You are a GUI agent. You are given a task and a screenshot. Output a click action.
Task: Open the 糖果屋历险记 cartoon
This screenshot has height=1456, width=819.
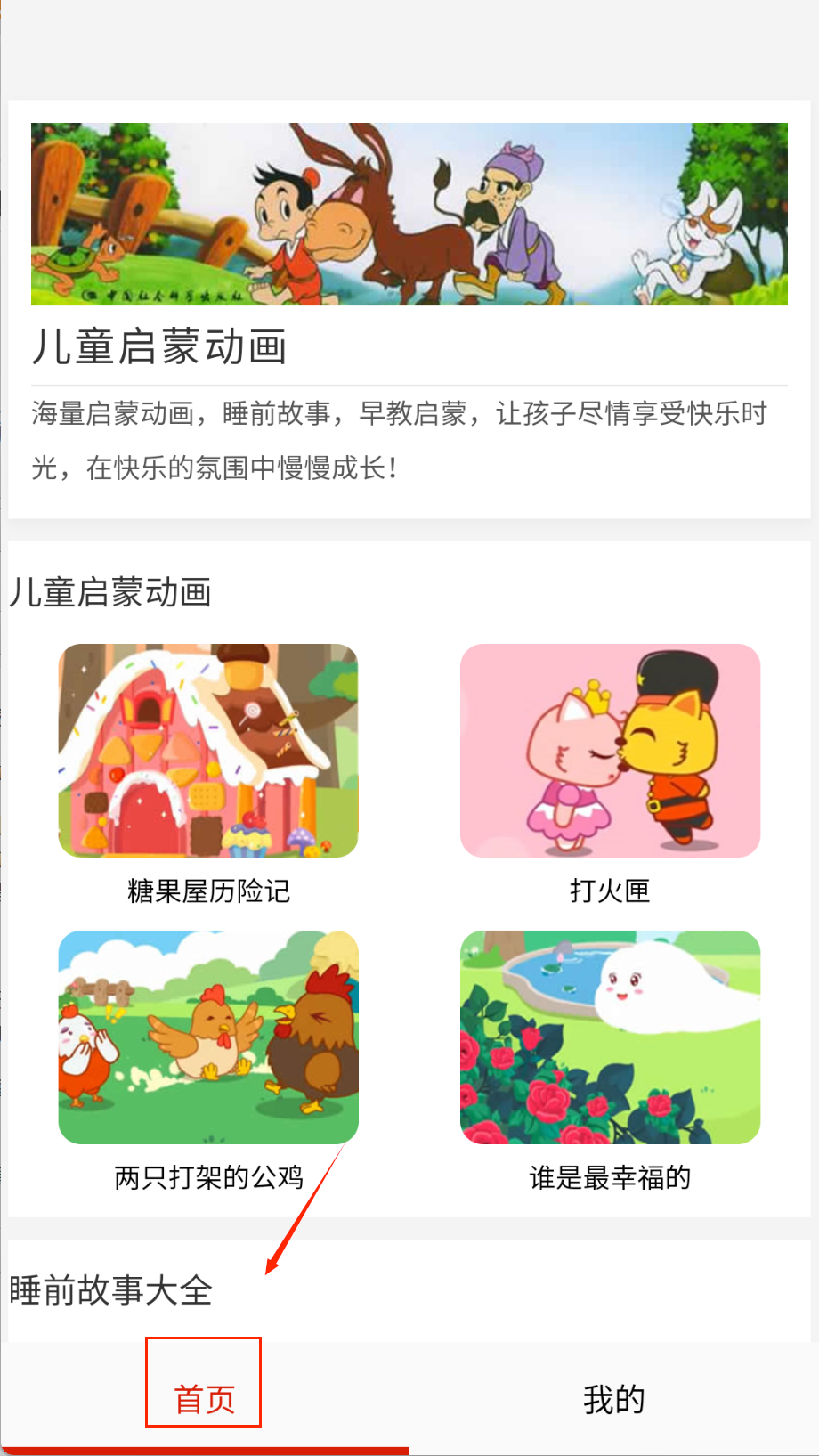(208, 751)
